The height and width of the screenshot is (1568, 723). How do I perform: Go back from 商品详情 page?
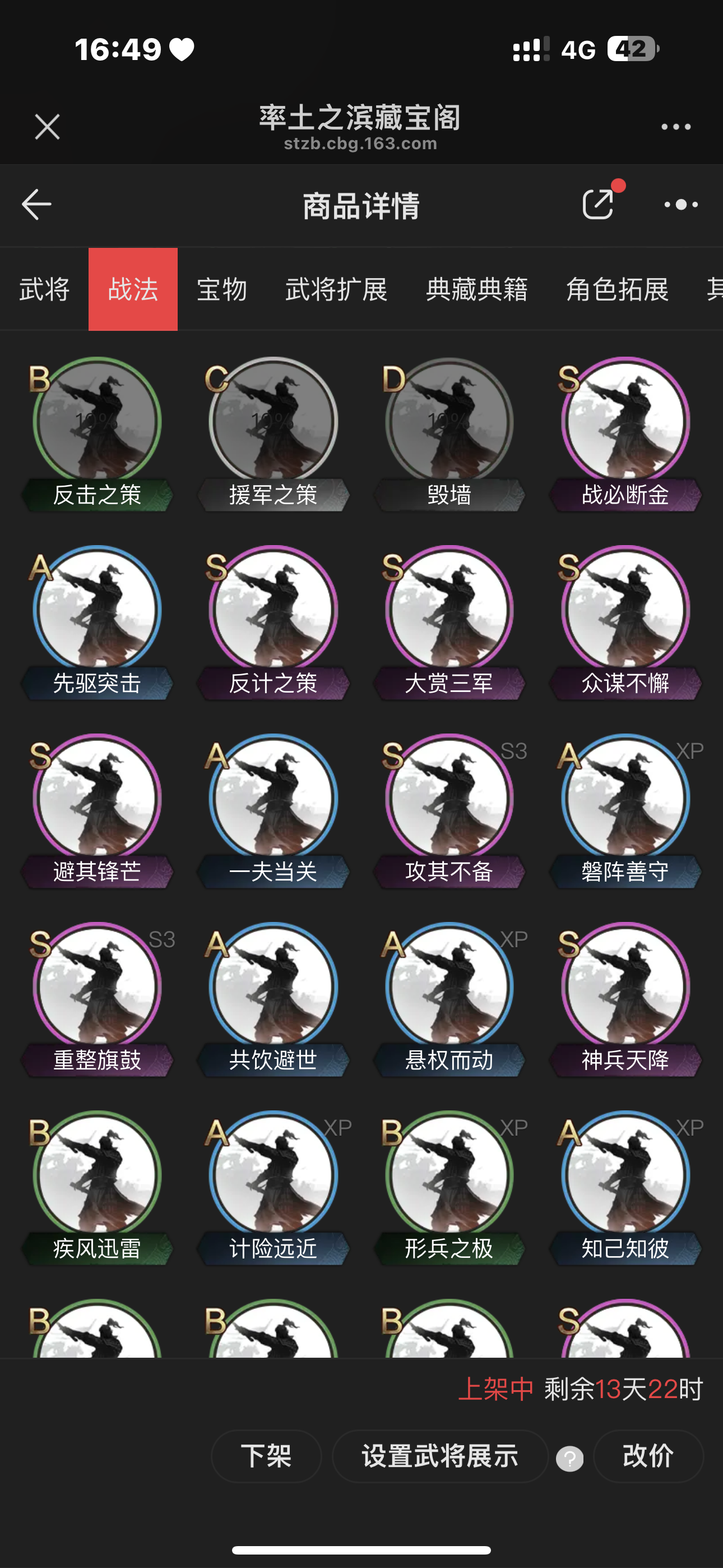[36, 204]
